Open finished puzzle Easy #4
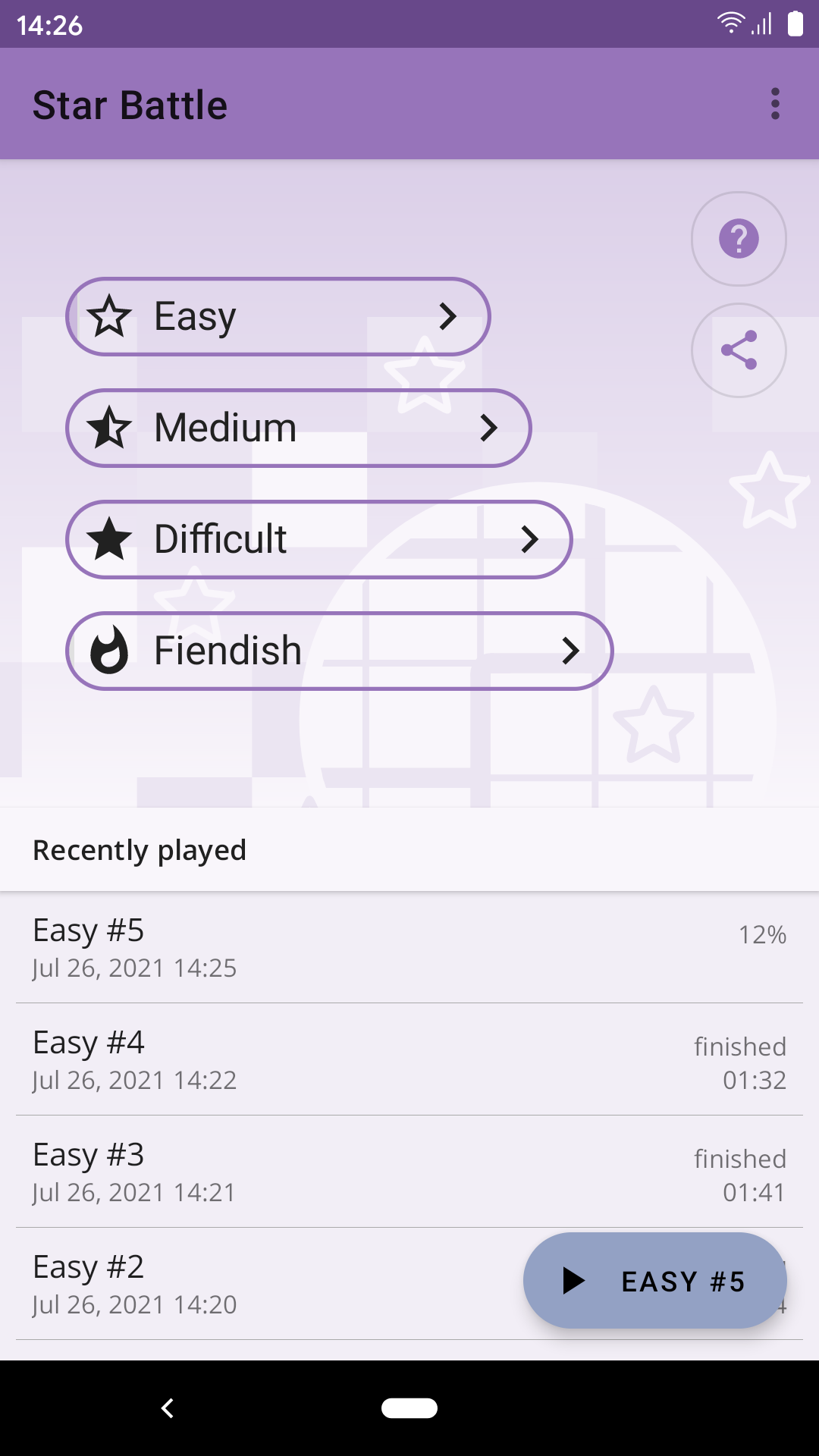This screenshot has width=819, height=1456. 409,1059
